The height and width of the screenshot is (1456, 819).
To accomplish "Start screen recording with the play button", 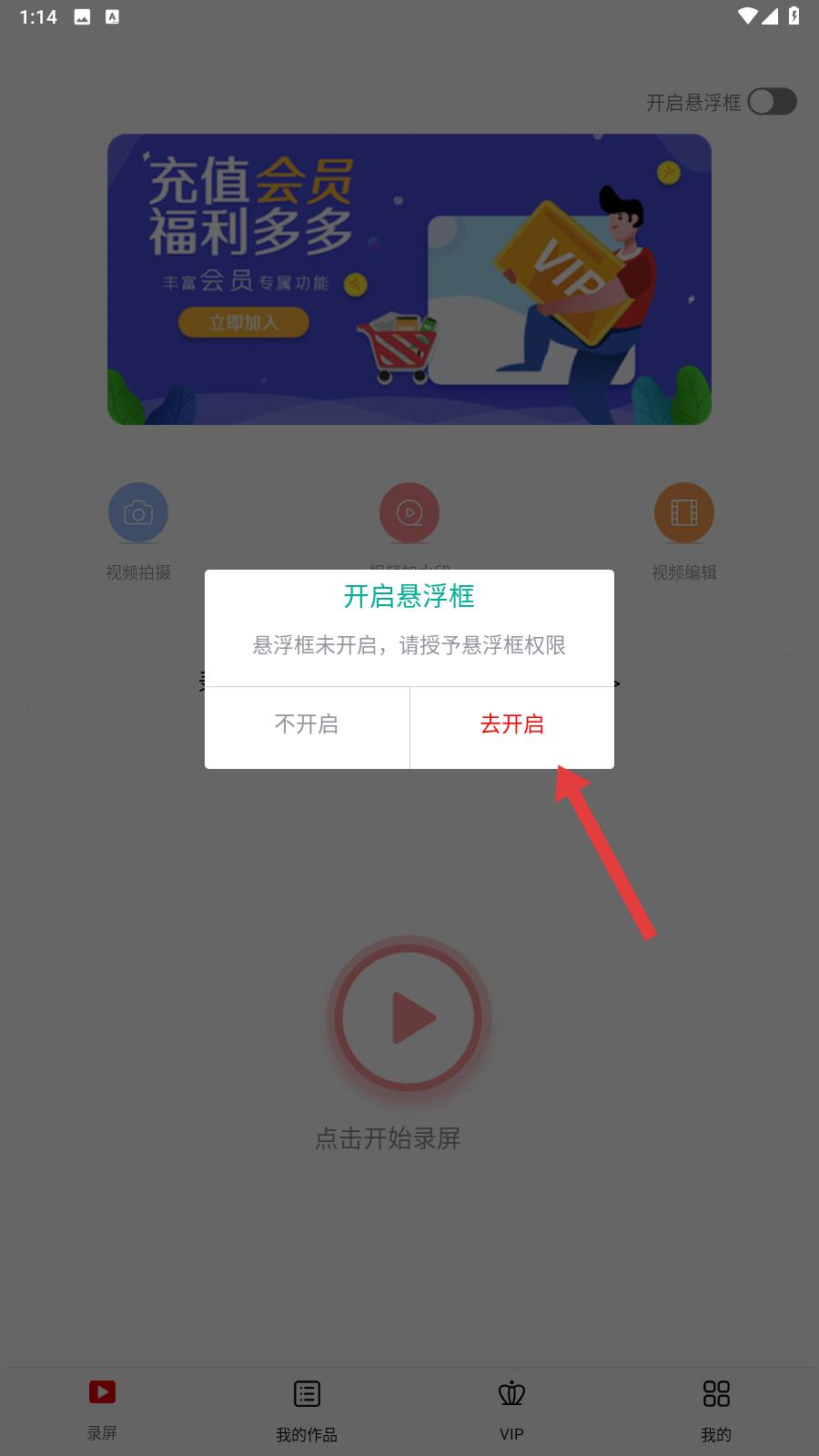I will click(409, 1018).
